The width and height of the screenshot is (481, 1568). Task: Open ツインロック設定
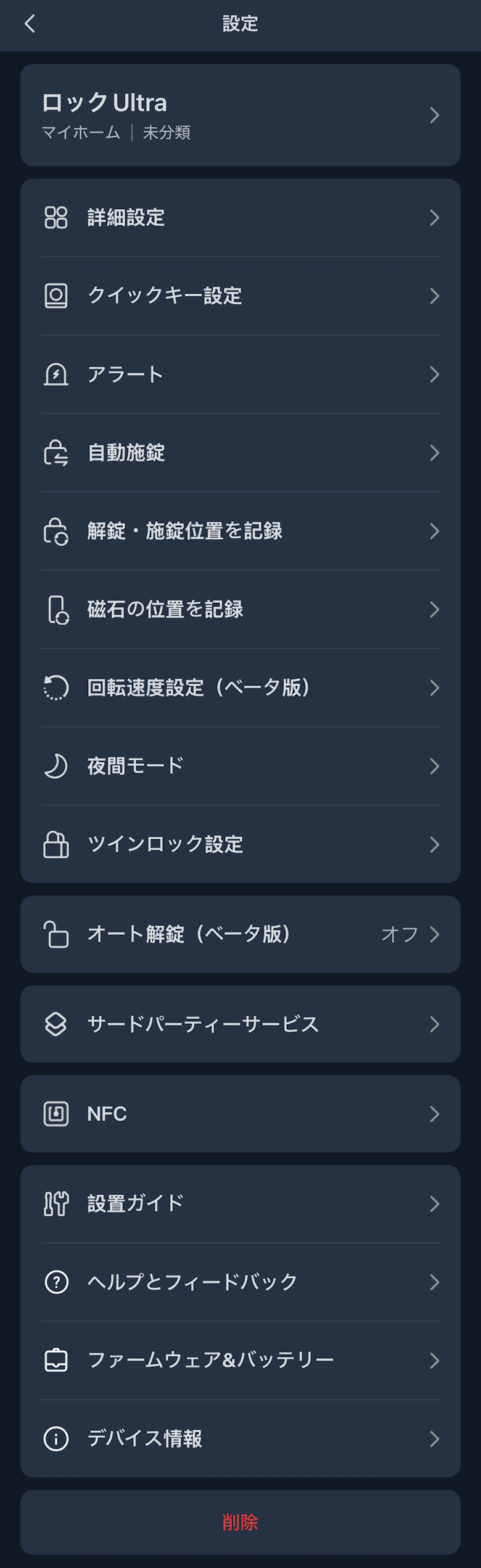coord(240,845)
